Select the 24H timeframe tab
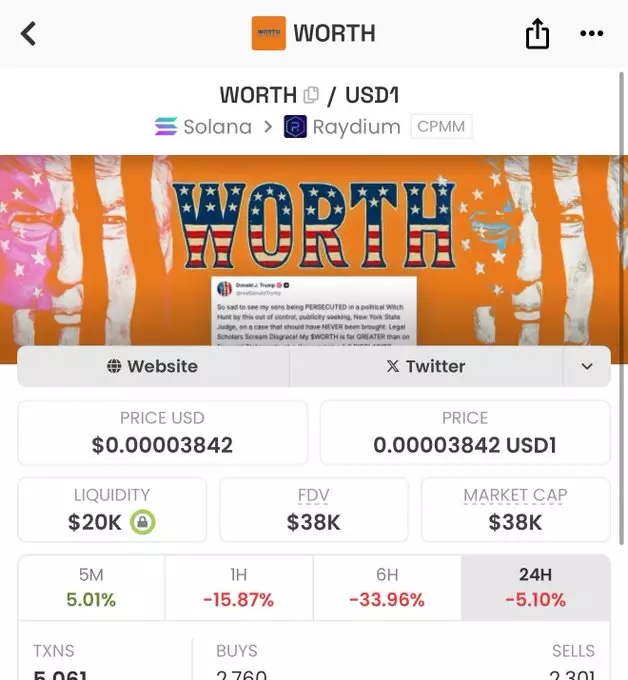Viewport: 628px width, 680px height. tap(535, 587)
